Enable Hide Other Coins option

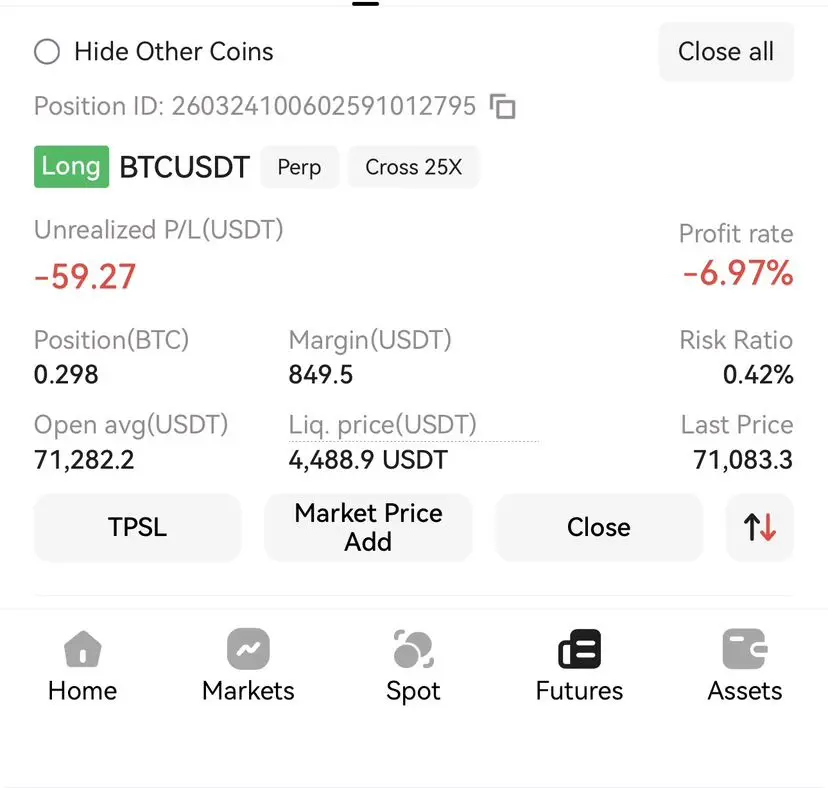click(47, 52)
